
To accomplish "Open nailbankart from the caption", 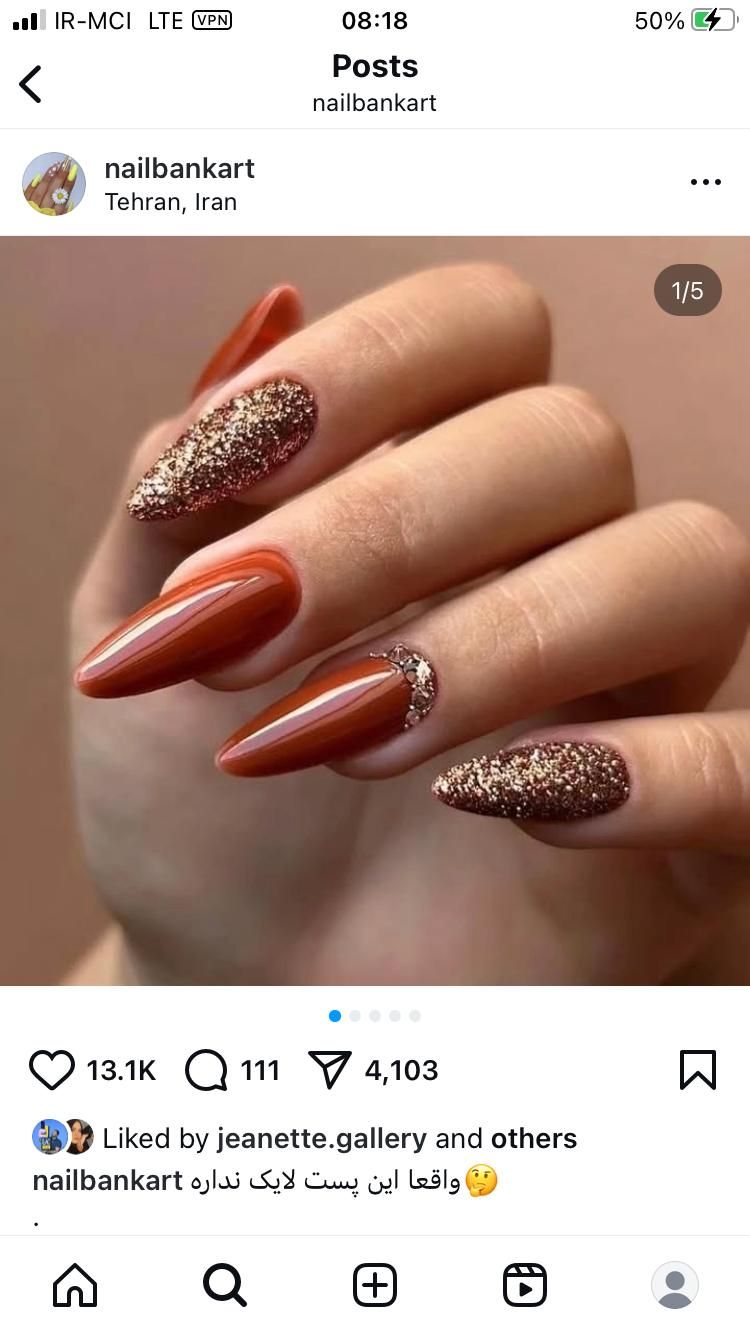I will click(107, 1180).
